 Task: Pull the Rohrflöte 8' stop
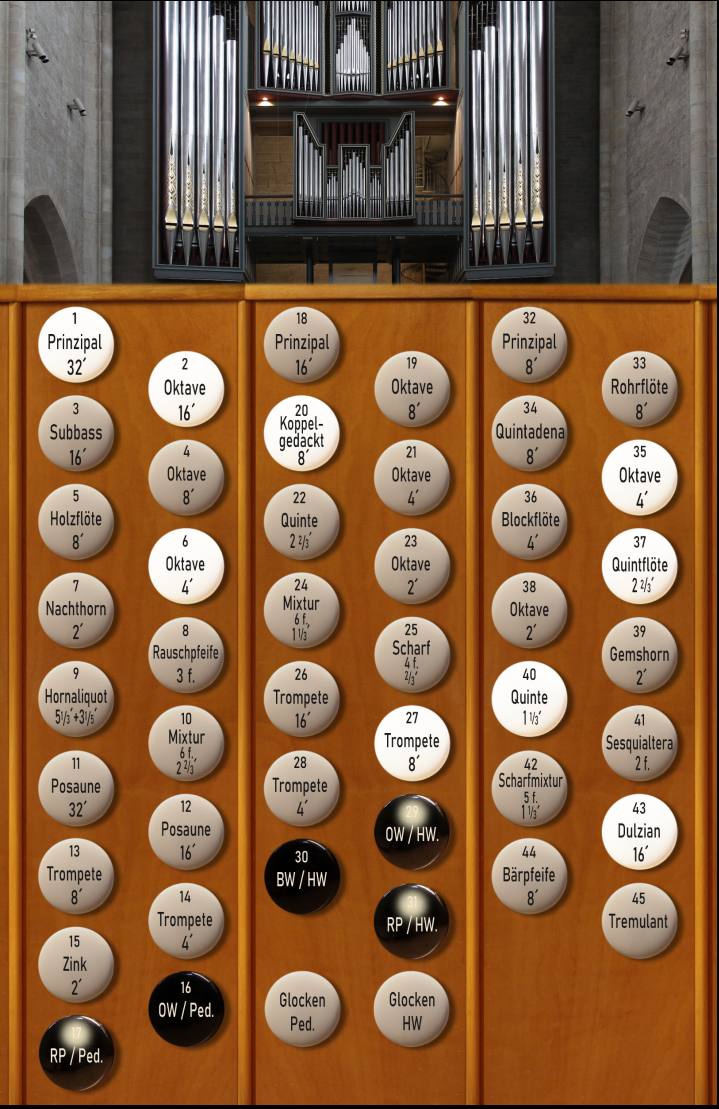tap(640, 389)
